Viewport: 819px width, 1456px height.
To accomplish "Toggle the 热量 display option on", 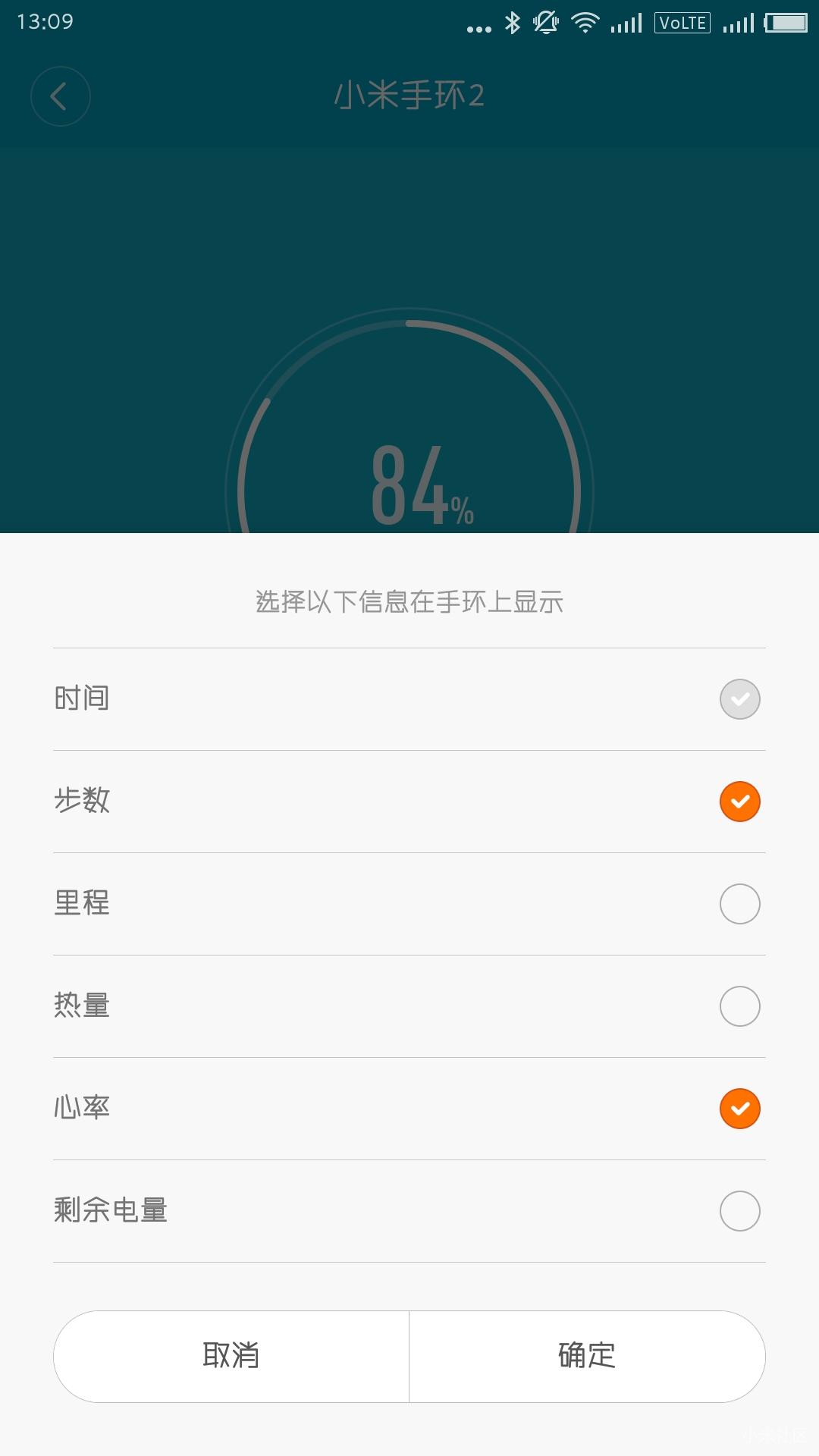I will (x=739, y=1006).
